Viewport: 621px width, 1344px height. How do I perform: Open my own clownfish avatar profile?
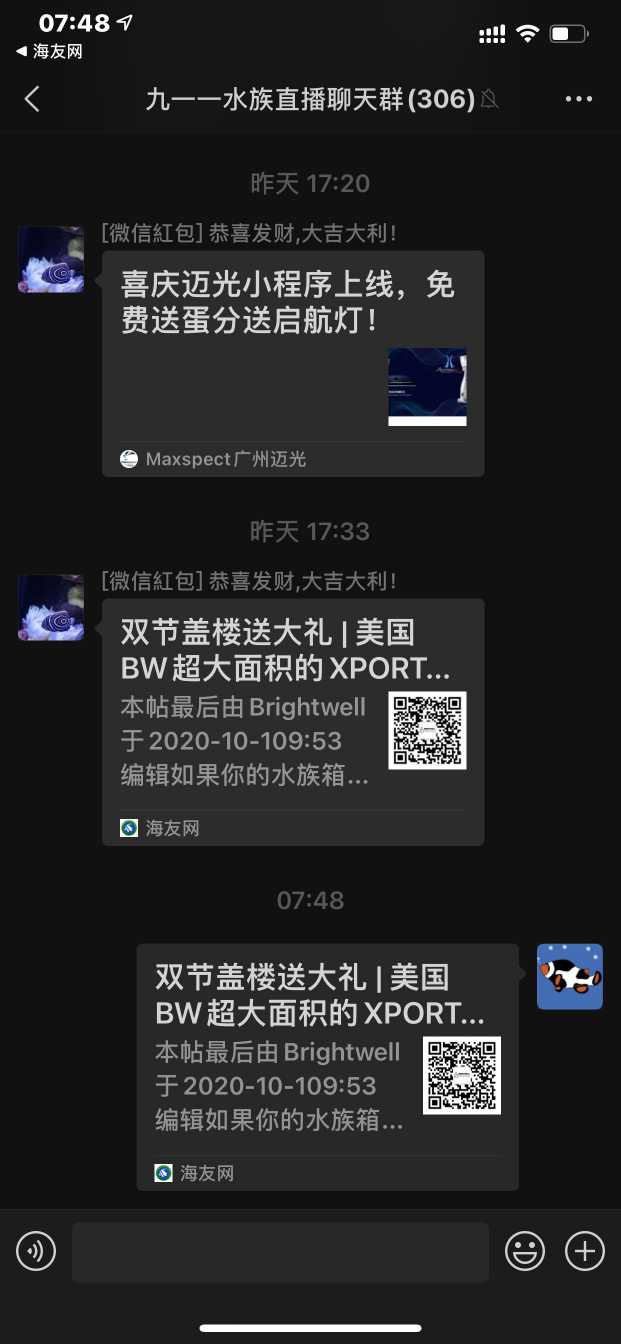pos(569,976)
